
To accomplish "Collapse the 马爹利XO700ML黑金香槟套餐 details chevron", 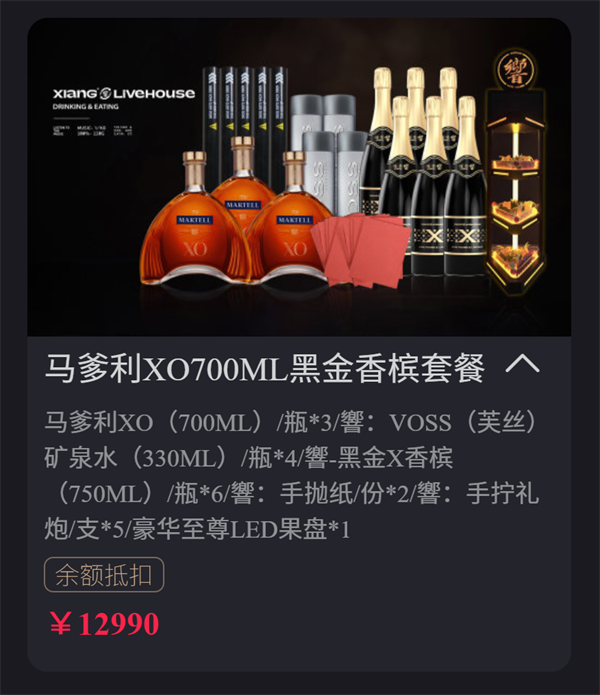I will [x=522, y=365].
